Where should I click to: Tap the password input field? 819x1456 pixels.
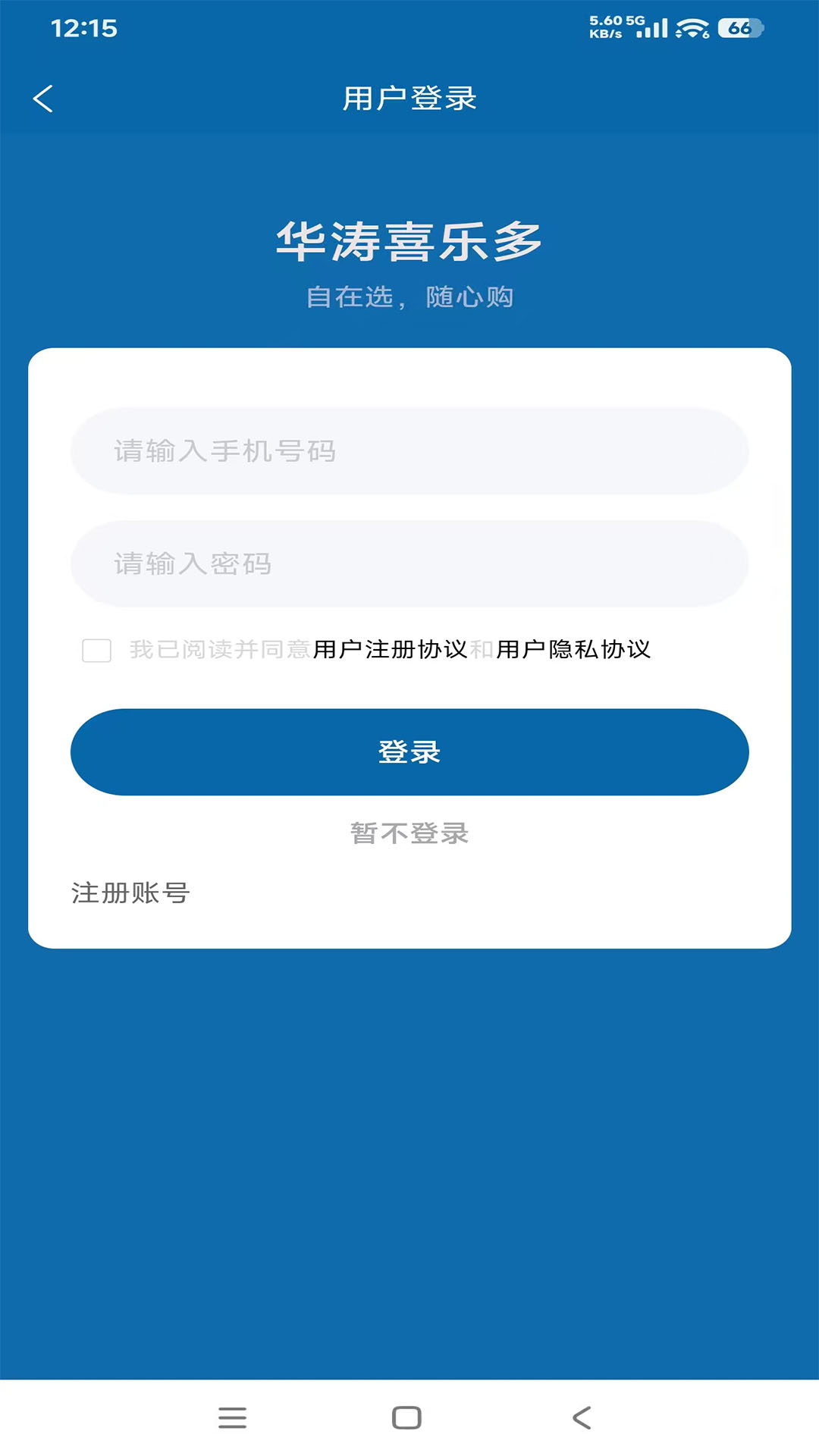coord(409,564)
